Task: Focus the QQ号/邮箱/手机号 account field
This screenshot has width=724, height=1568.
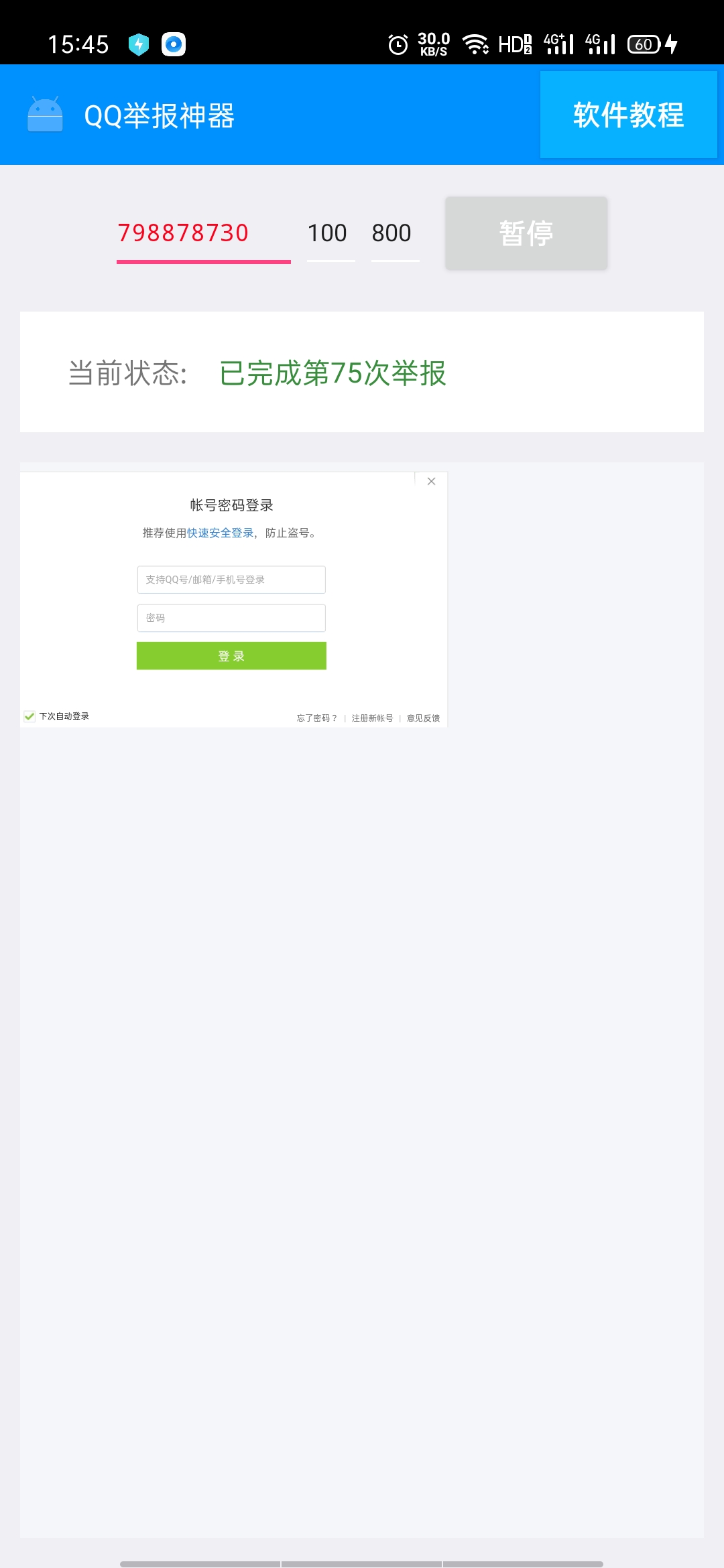Action: (x=231, y=580)
